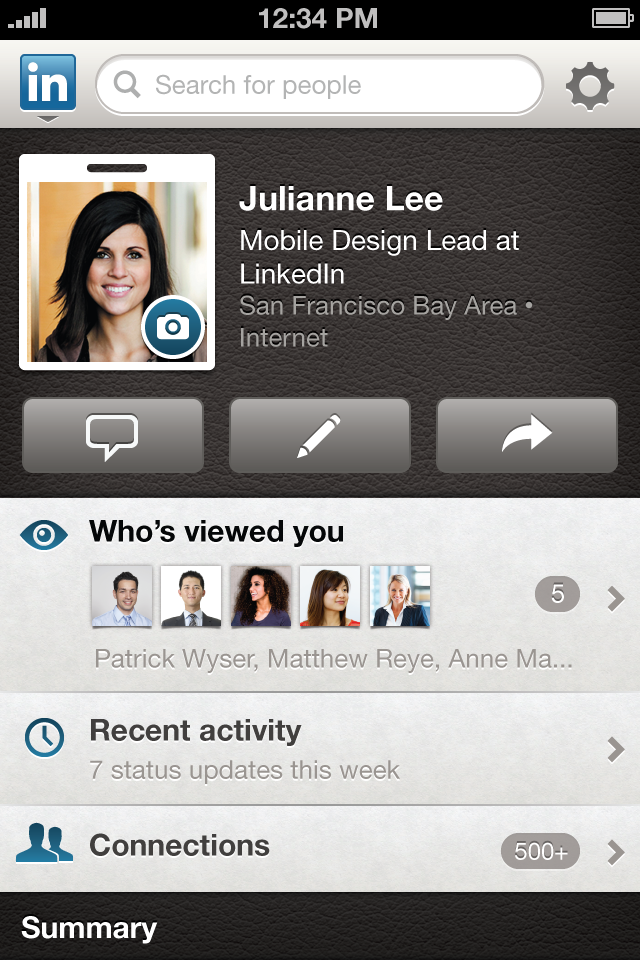
Task: Edit profile with the pencil button
Action: (320, 435)
